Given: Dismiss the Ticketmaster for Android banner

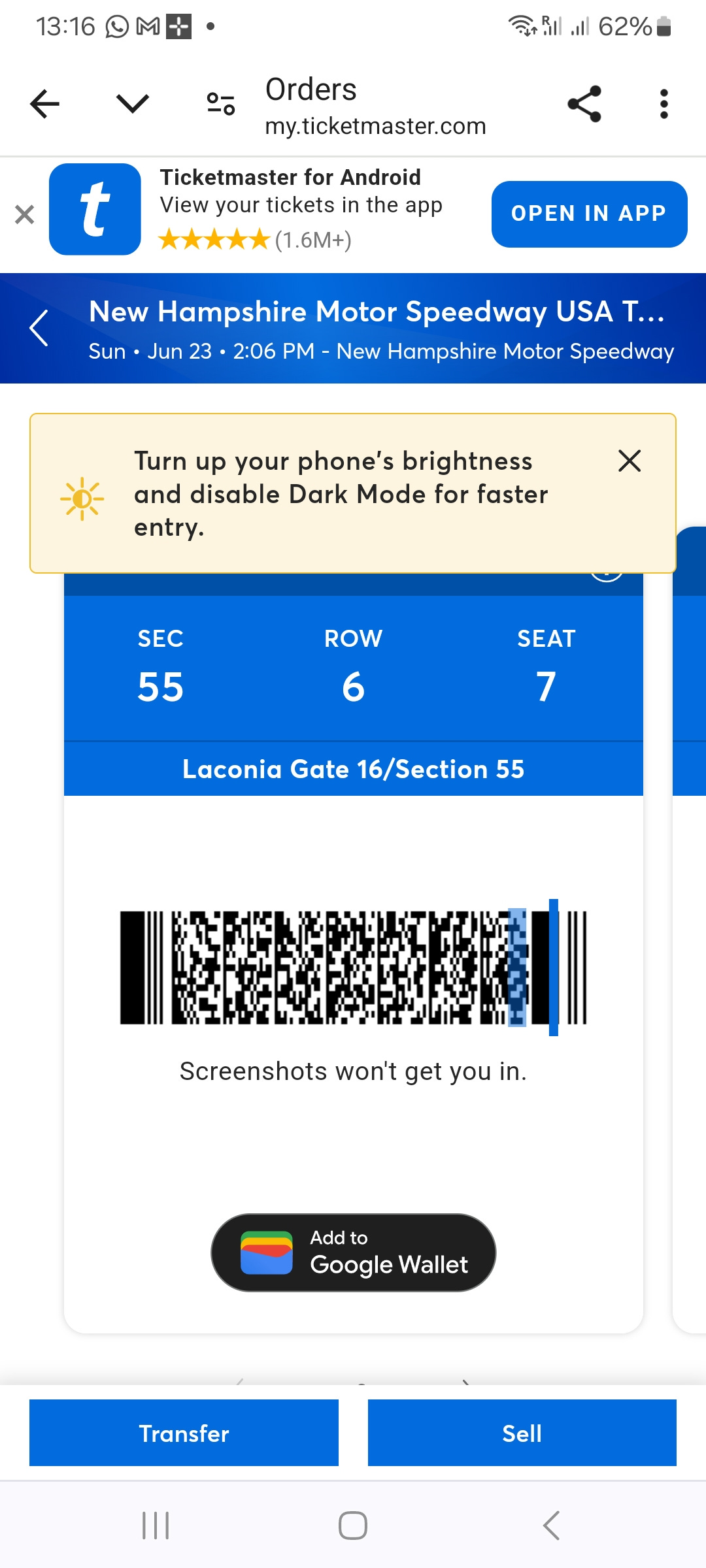Looking at the screenshot, I should point(24,214).
